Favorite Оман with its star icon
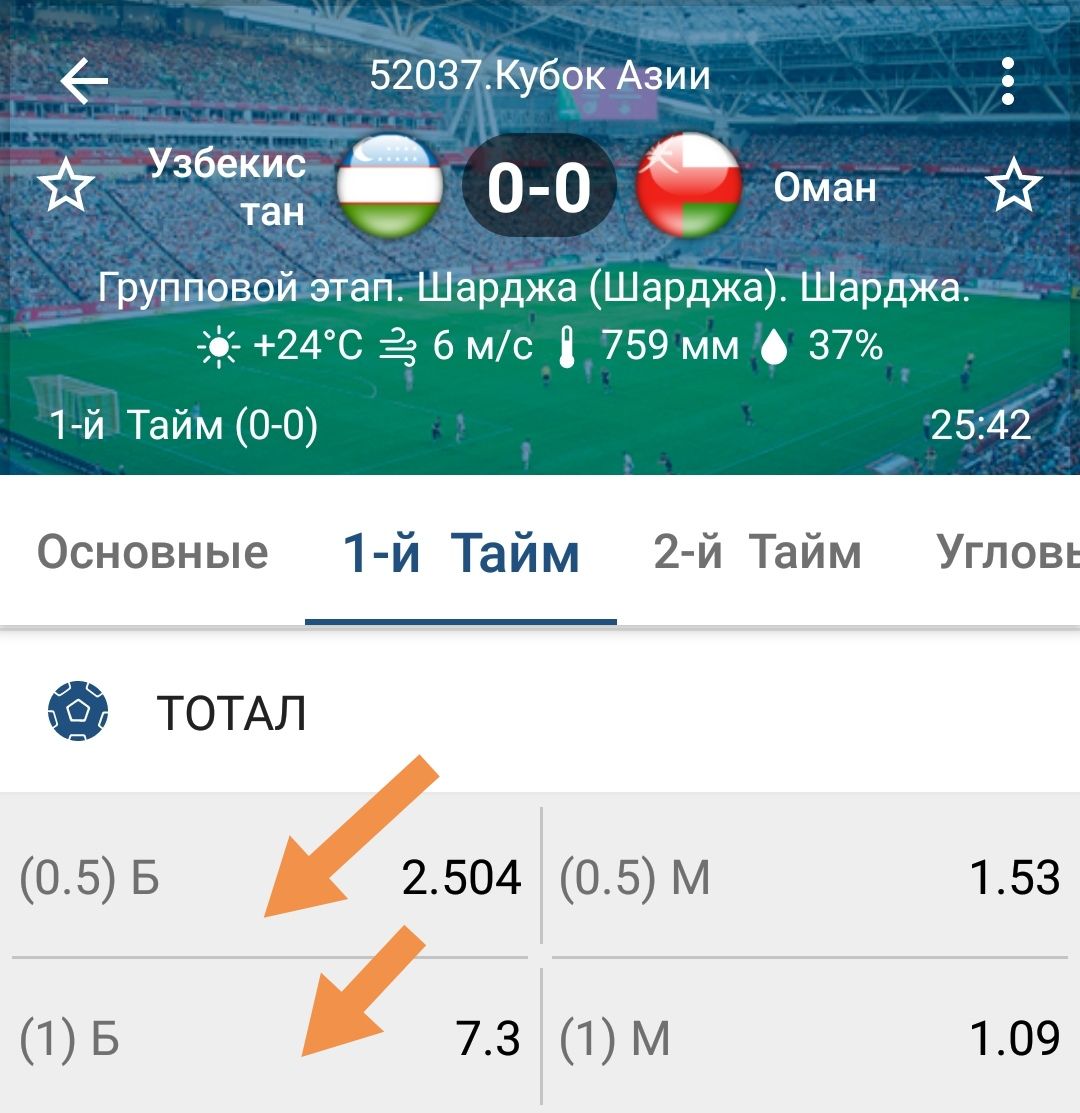Screen dimensions: 1080x1113 1014,187
